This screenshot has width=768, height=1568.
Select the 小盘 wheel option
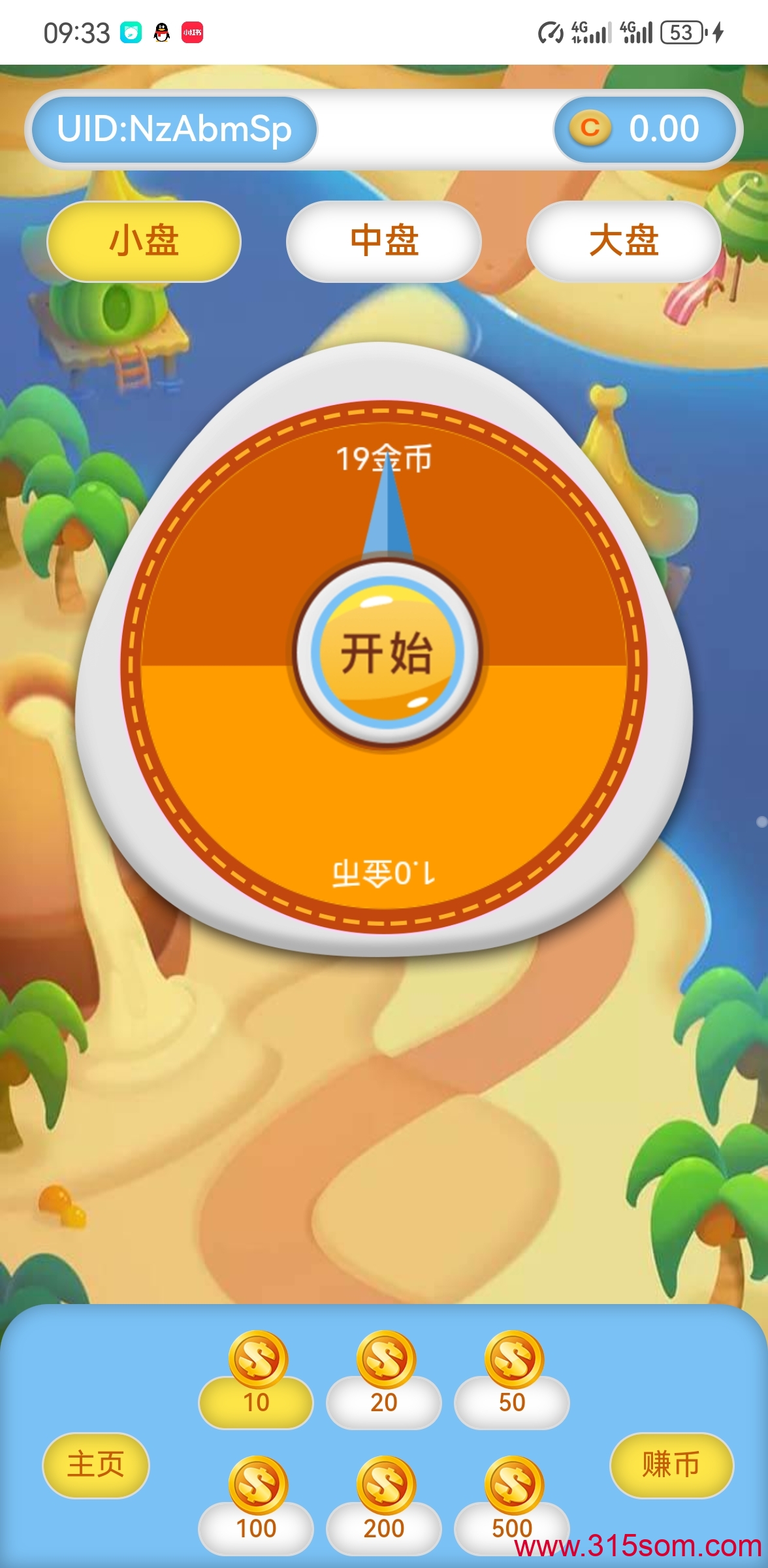pyautogui.click(x=144, y=242)
